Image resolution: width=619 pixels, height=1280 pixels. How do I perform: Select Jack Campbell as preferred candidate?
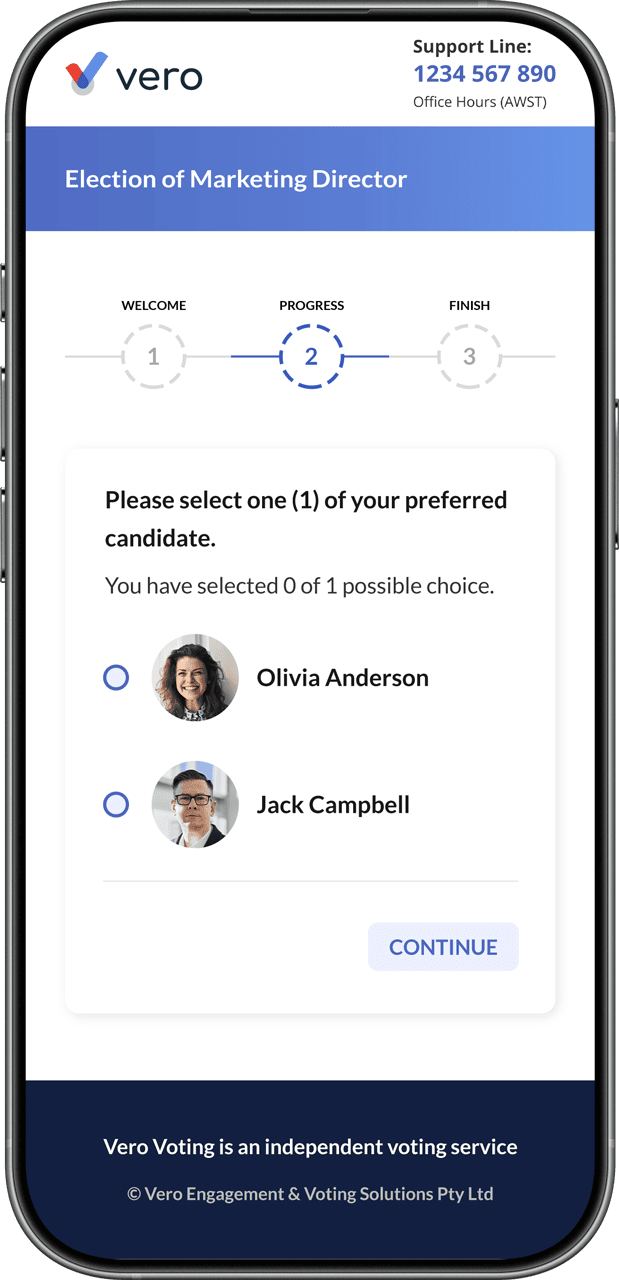(116, 805)
